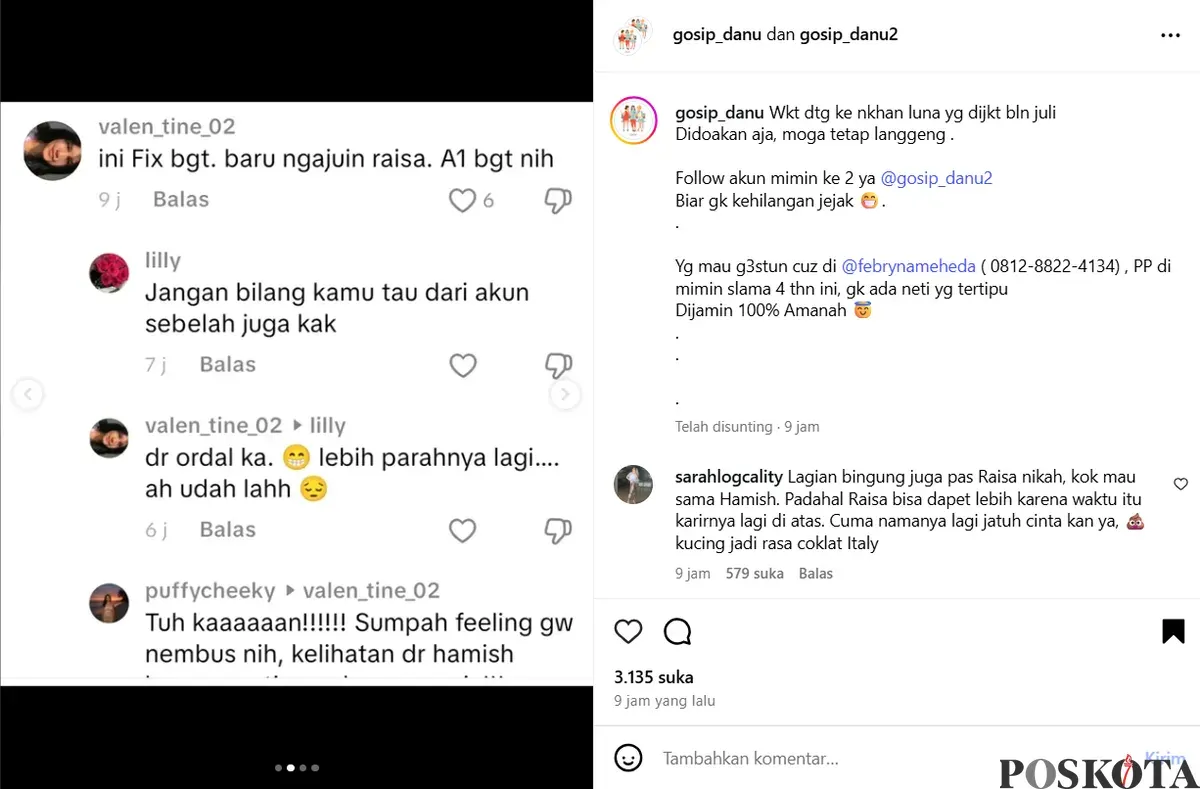Open the comment bubble icon
The width and height of the screenshot is (1200, 789).
pos(678,631)
